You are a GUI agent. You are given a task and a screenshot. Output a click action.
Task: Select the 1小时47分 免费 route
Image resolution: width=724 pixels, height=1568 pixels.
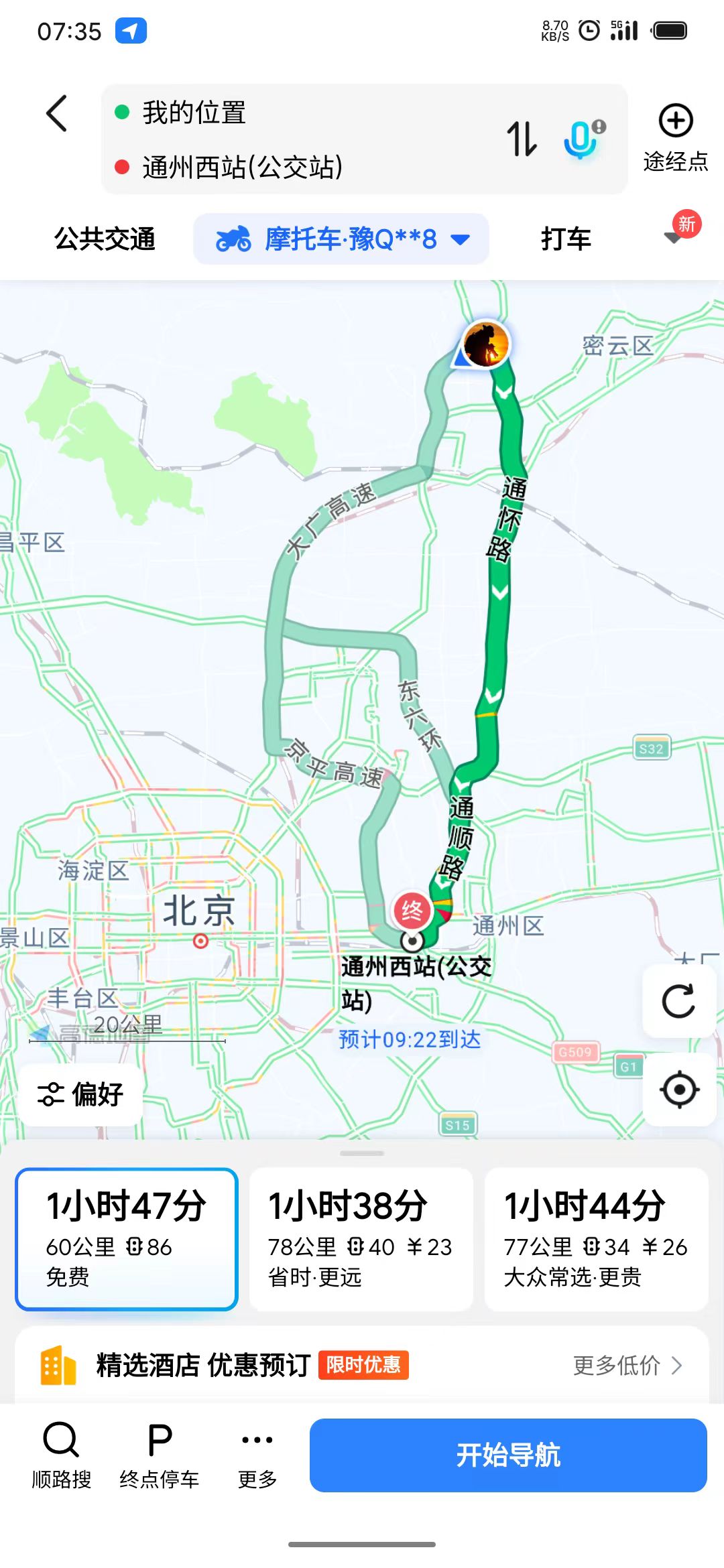[x=127, y=1238]
